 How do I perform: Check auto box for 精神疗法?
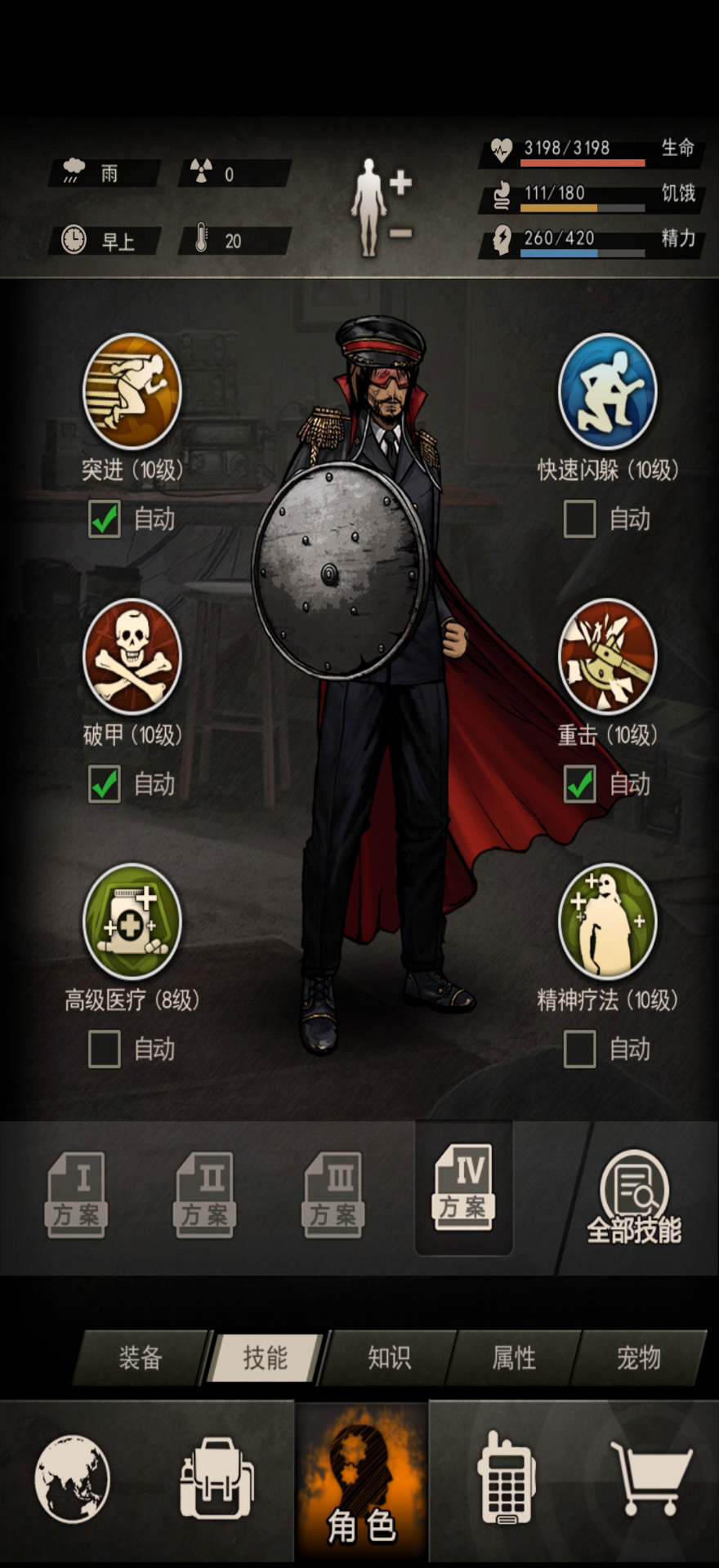point(579,1049)
